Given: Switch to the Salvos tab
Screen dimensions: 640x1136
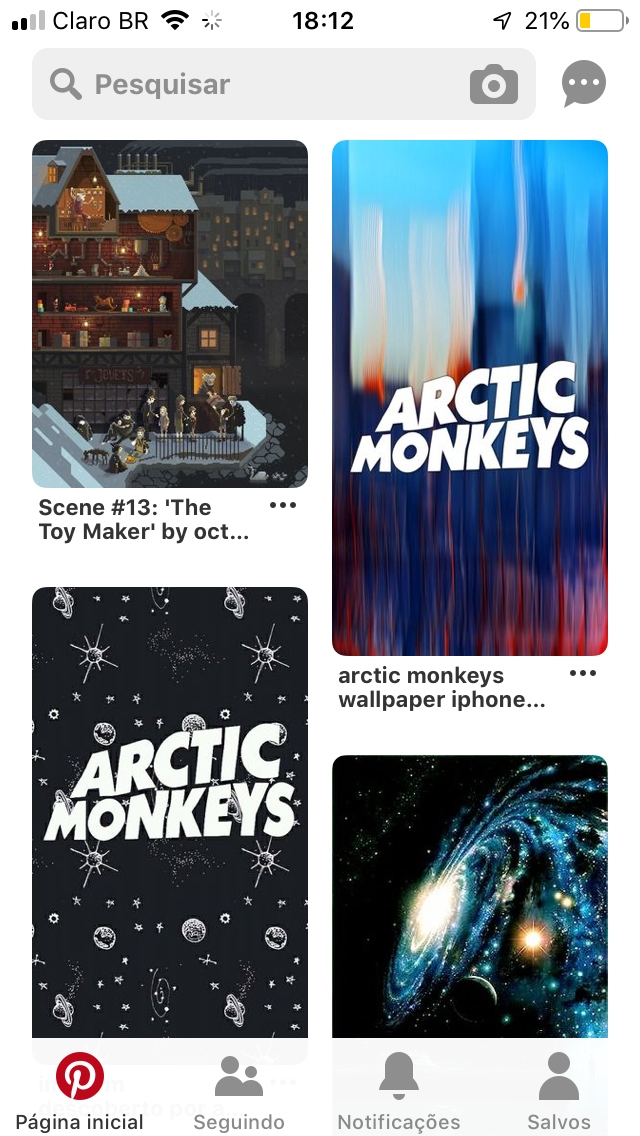Looking at the screenshot, I should point(559,1092).
